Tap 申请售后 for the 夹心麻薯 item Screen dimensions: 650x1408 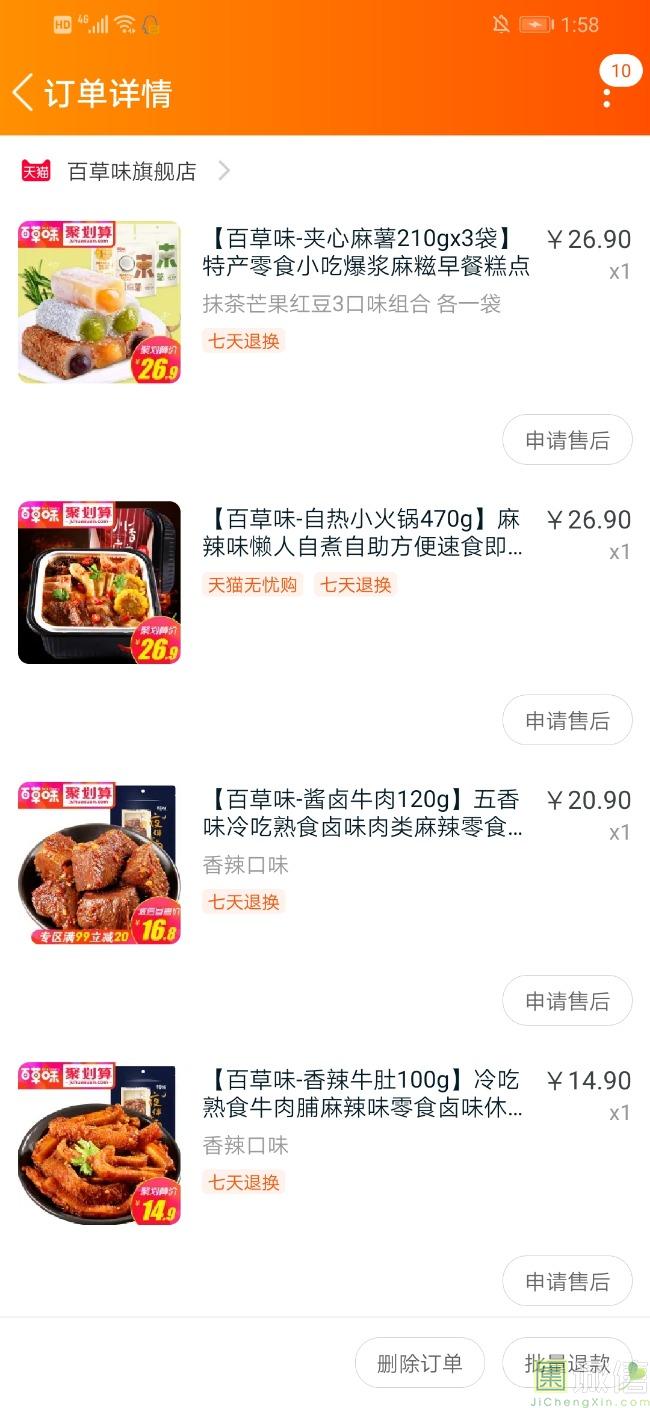(567, 440)
